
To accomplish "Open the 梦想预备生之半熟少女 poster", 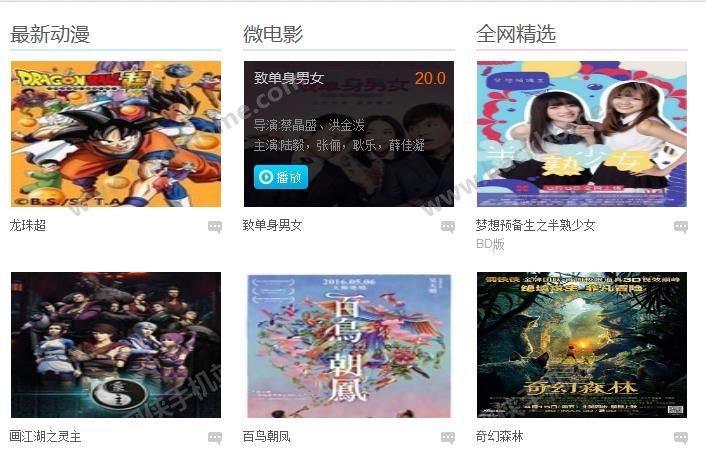I will coord(581,134).
